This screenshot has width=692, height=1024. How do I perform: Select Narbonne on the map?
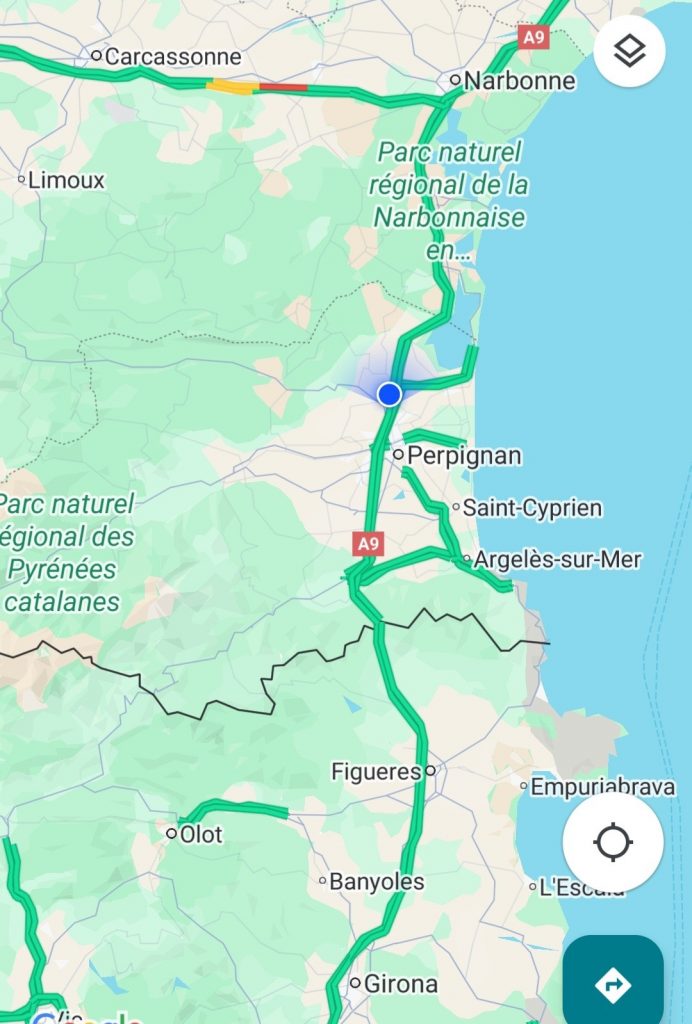[519, 80]
